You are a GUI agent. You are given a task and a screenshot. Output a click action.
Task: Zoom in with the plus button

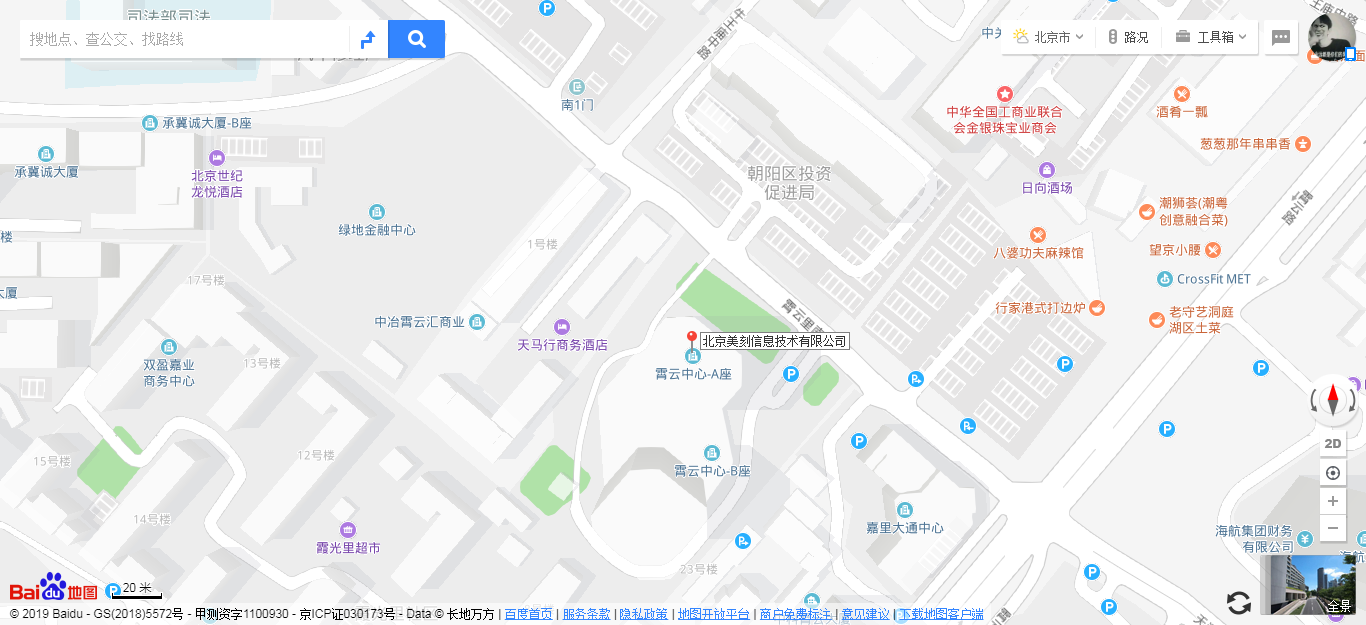click(1332, 501)
